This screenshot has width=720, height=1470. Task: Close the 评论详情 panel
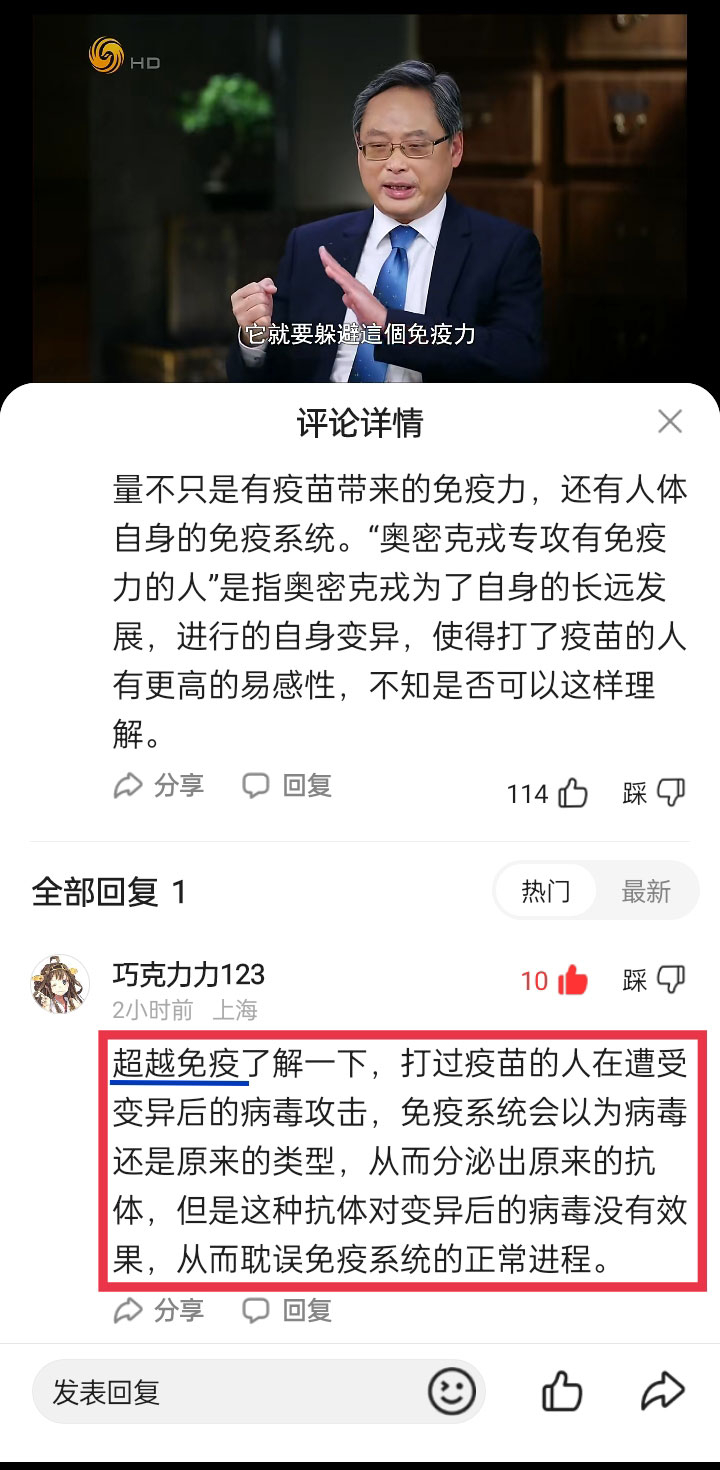pos(669,422)
